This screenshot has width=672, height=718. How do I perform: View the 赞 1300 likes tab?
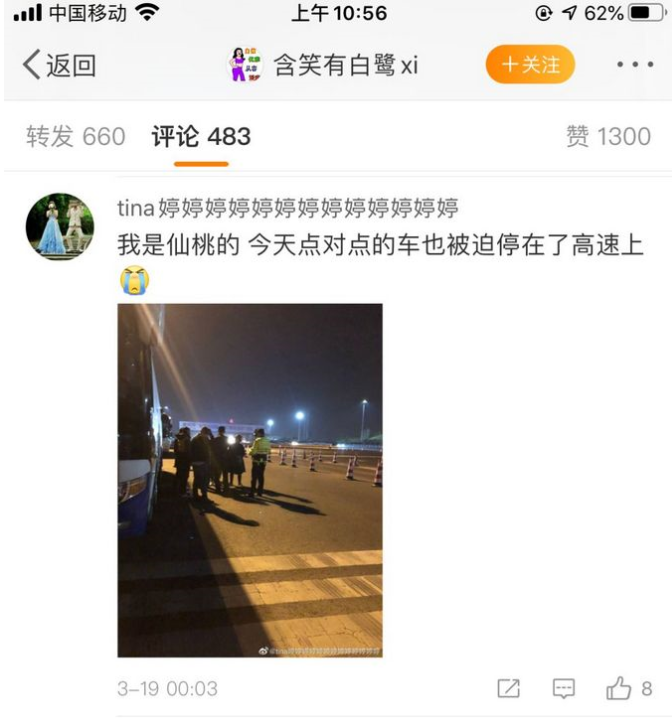click(x=608, y=137)
